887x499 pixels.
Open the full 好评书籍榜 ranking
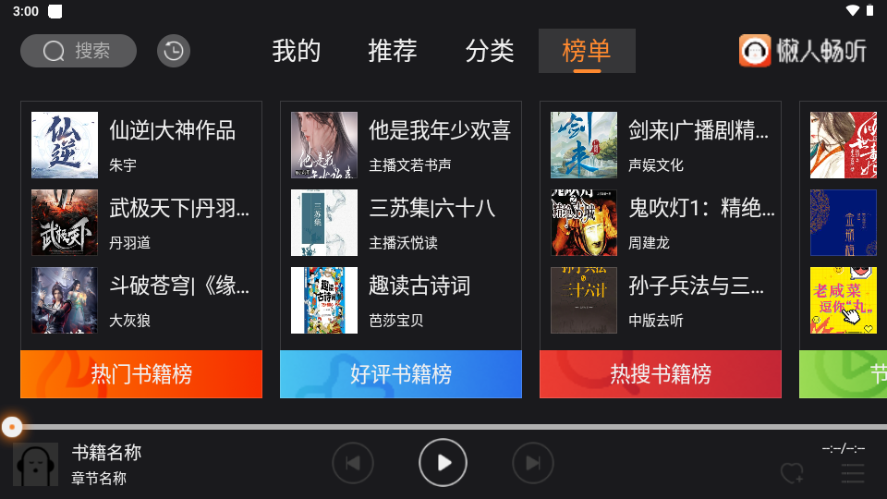[400, 374]
